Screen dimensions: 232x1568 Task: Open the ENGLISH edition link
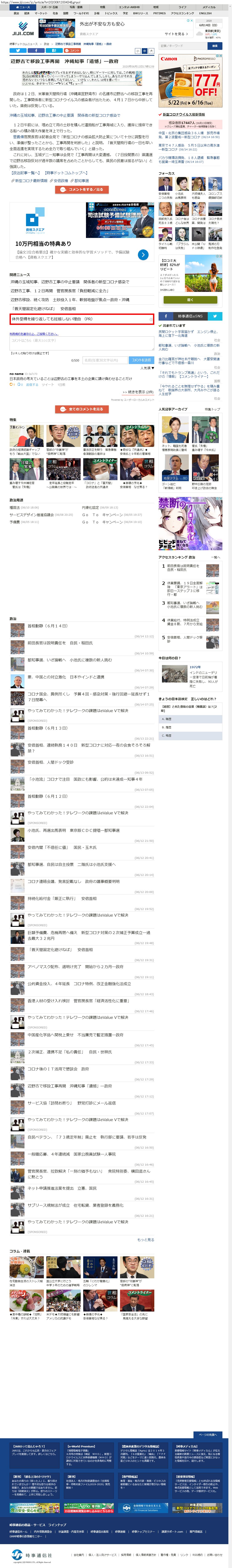[x=205, y=13]
